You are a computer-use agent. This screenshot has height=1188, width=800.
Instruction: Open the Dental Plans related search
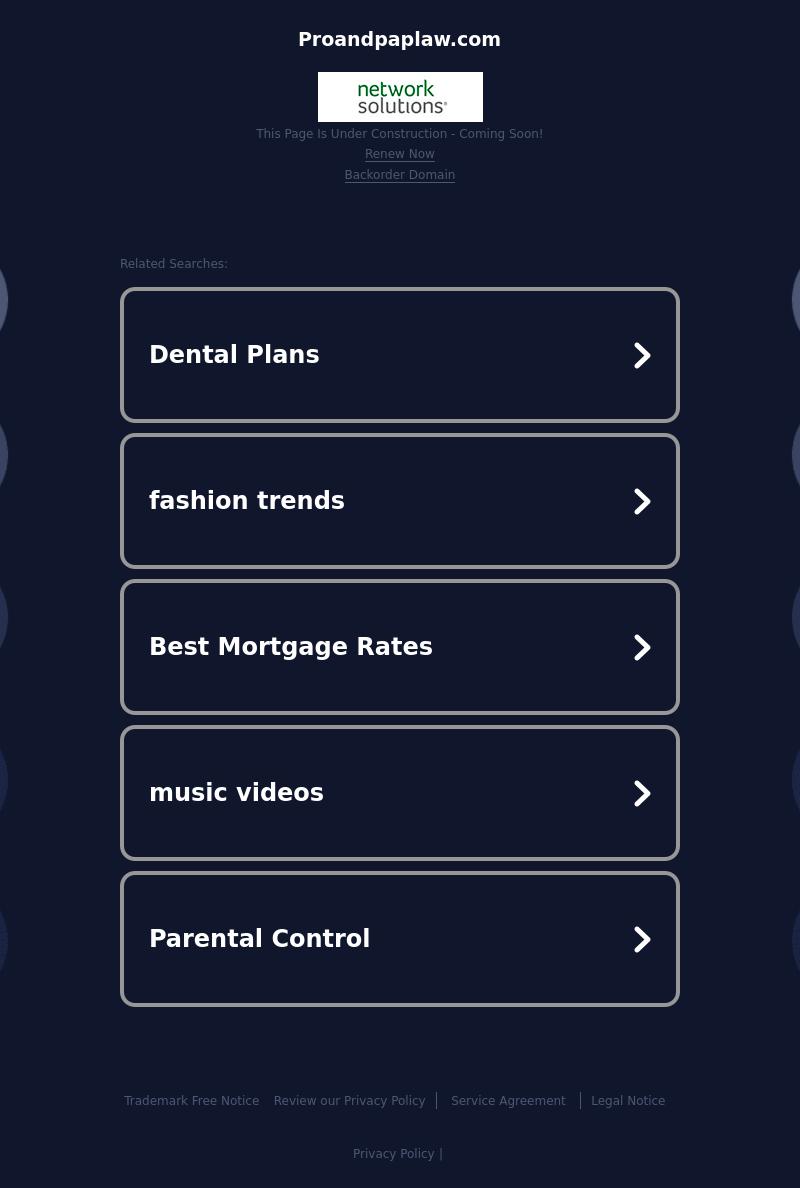click(399, 355)
